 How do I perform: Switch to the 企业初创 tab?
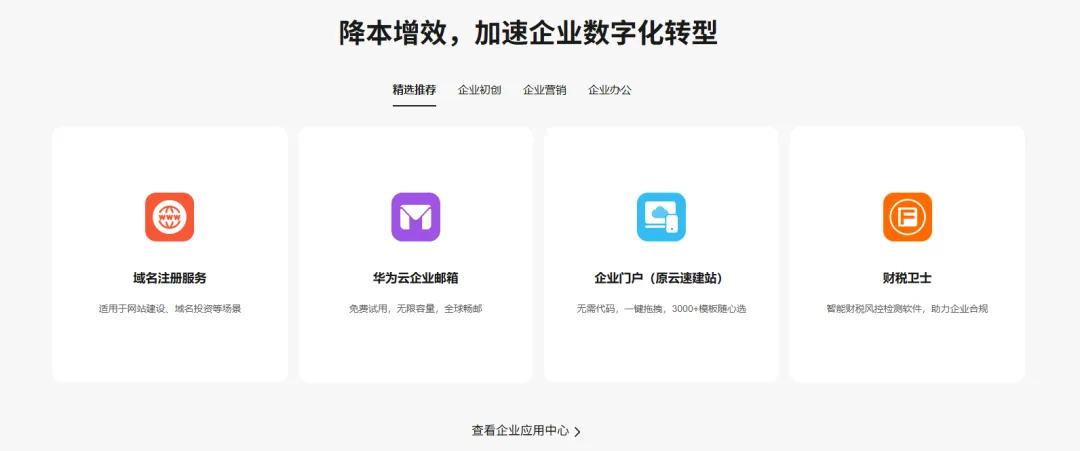point(479,90)
